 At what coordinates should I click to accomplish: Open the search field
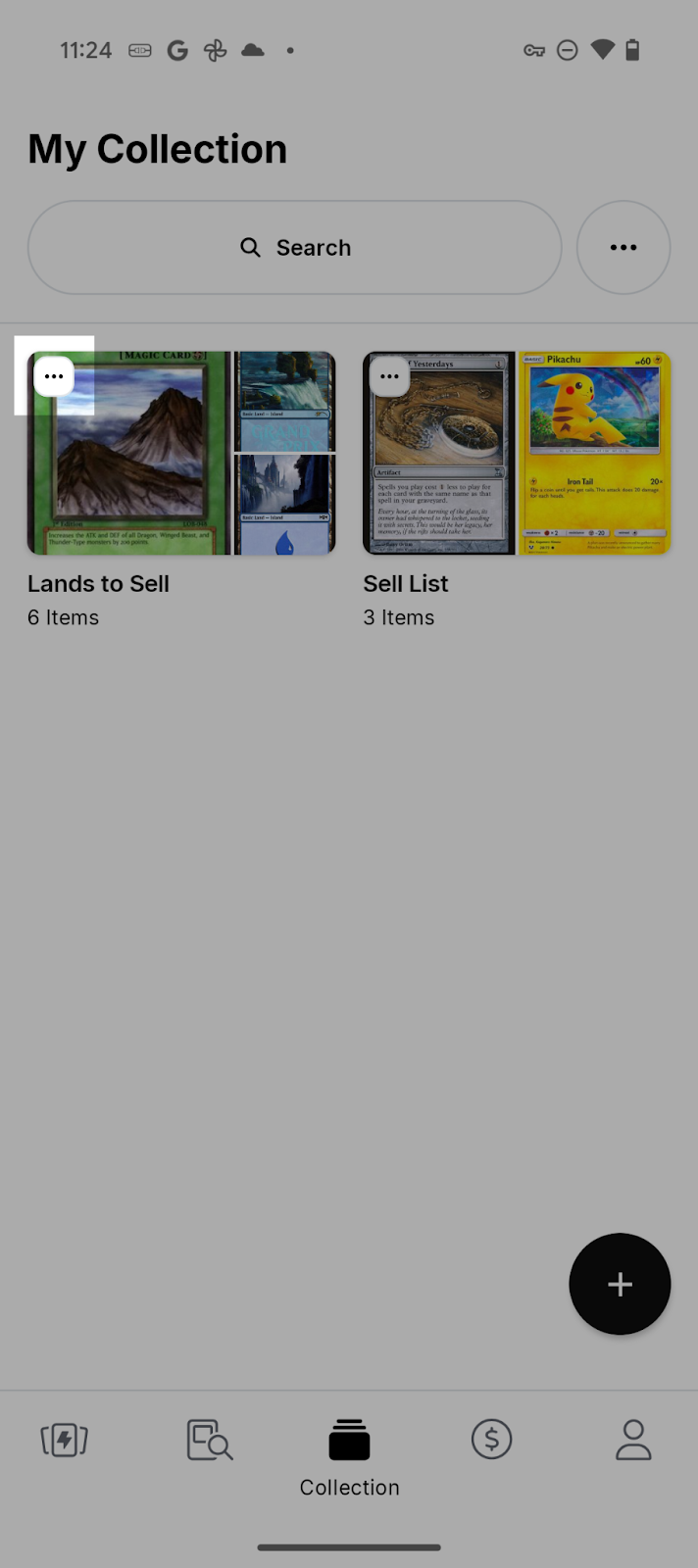coord(294,248)
